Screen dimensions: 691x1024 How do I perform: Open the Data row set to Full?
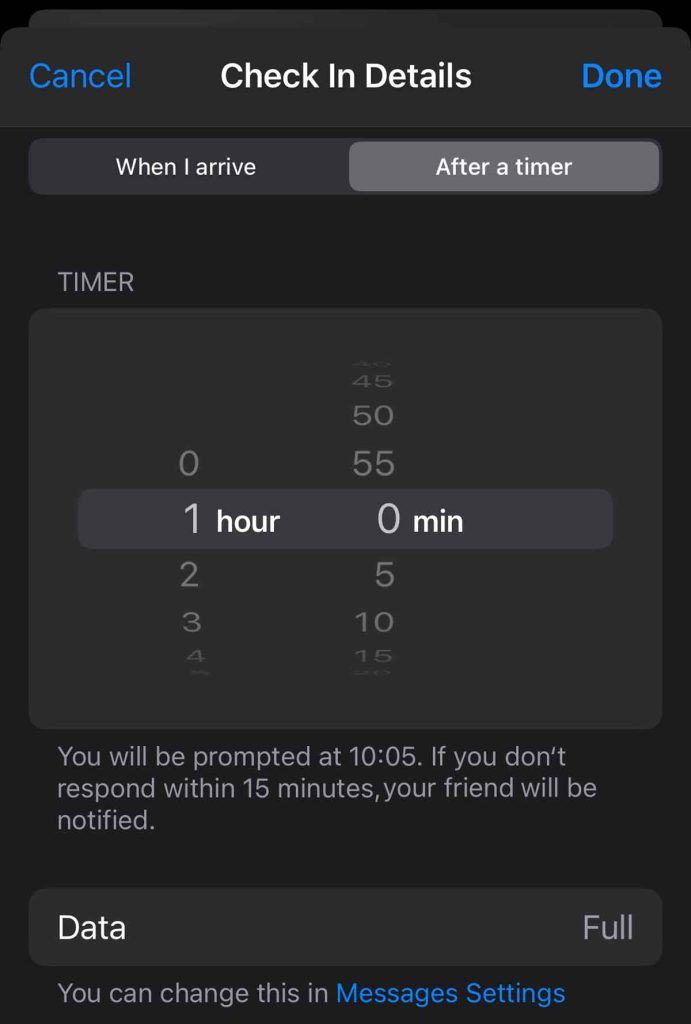[345, 927]
